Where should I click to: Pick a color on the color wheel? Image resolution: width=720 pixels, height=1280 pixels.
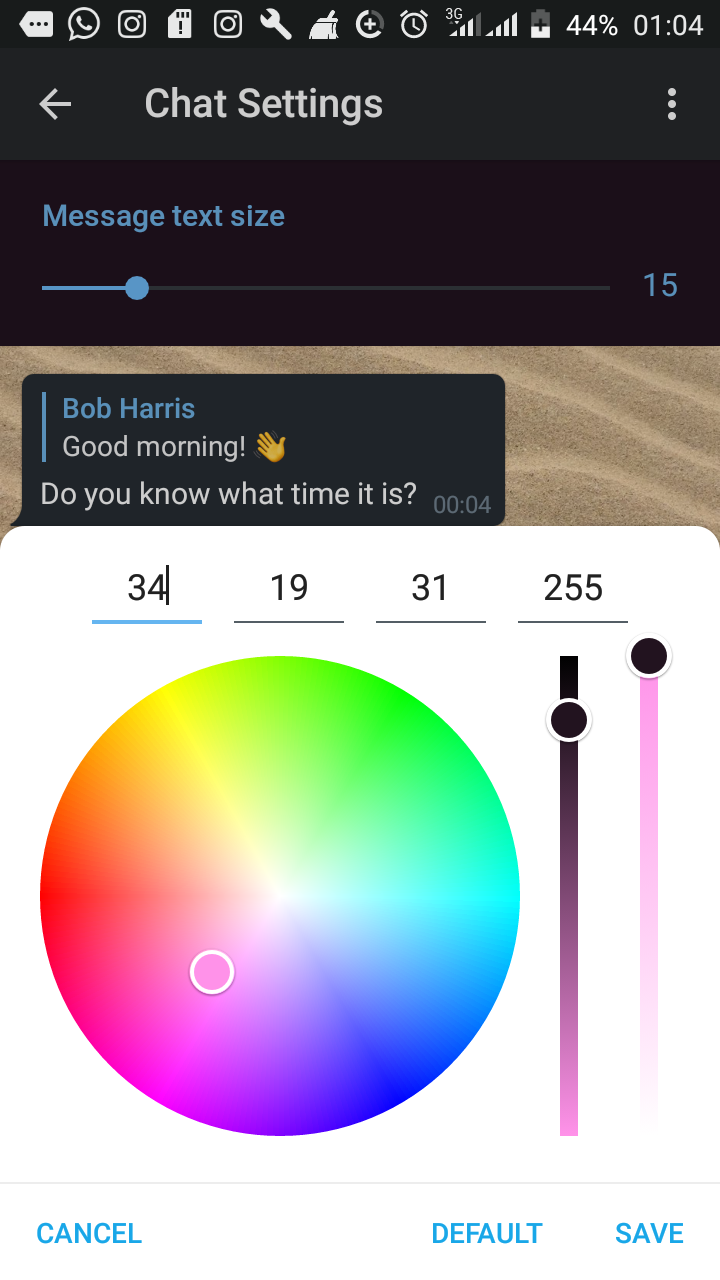point(280,896)
